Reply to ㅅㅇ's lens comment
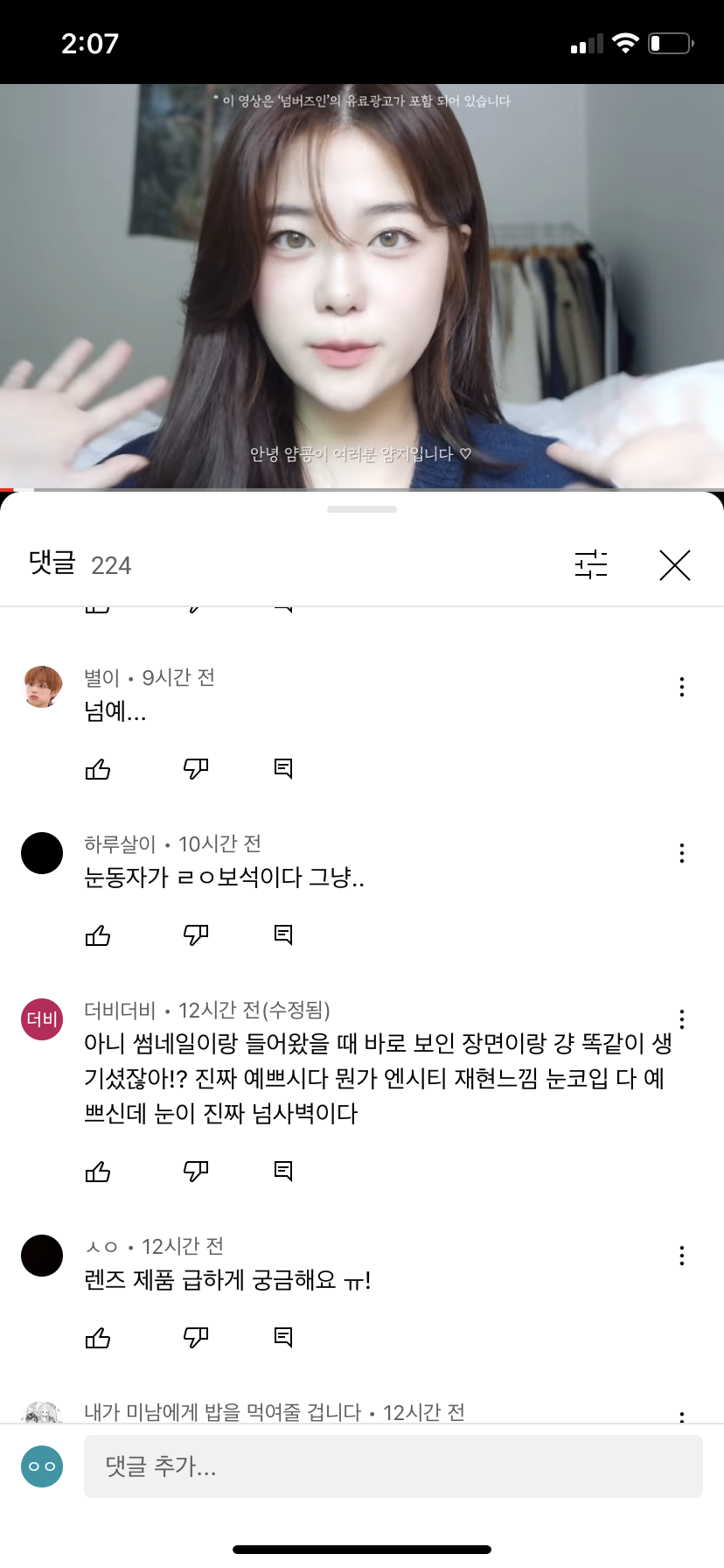The image size is (724, 1568). click(x=283, y=1338)
